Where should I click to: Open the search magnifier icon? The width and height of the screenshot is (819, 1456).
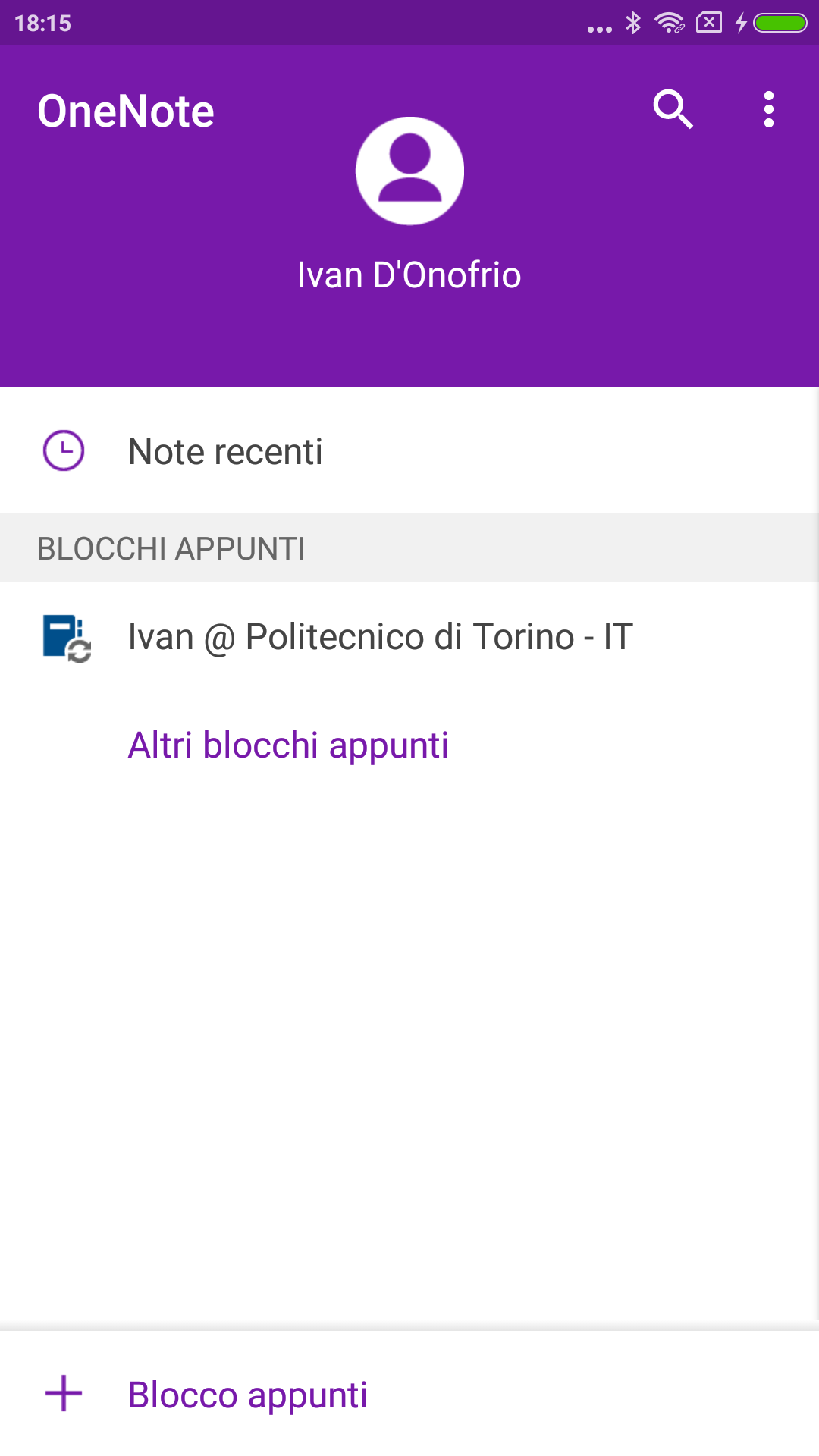673,110
